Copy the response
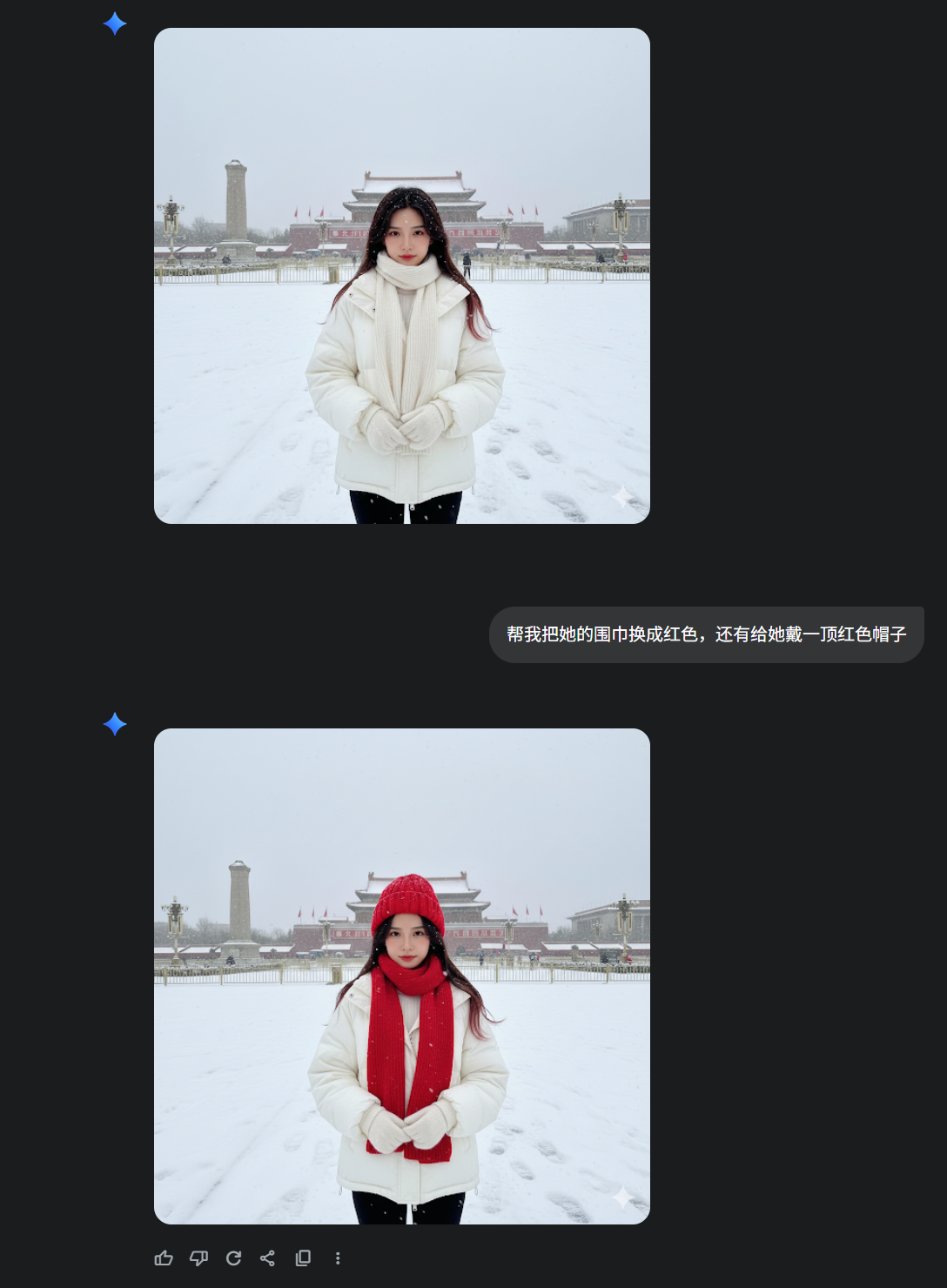The image size is (947, 1288). tap(303, 1258)
